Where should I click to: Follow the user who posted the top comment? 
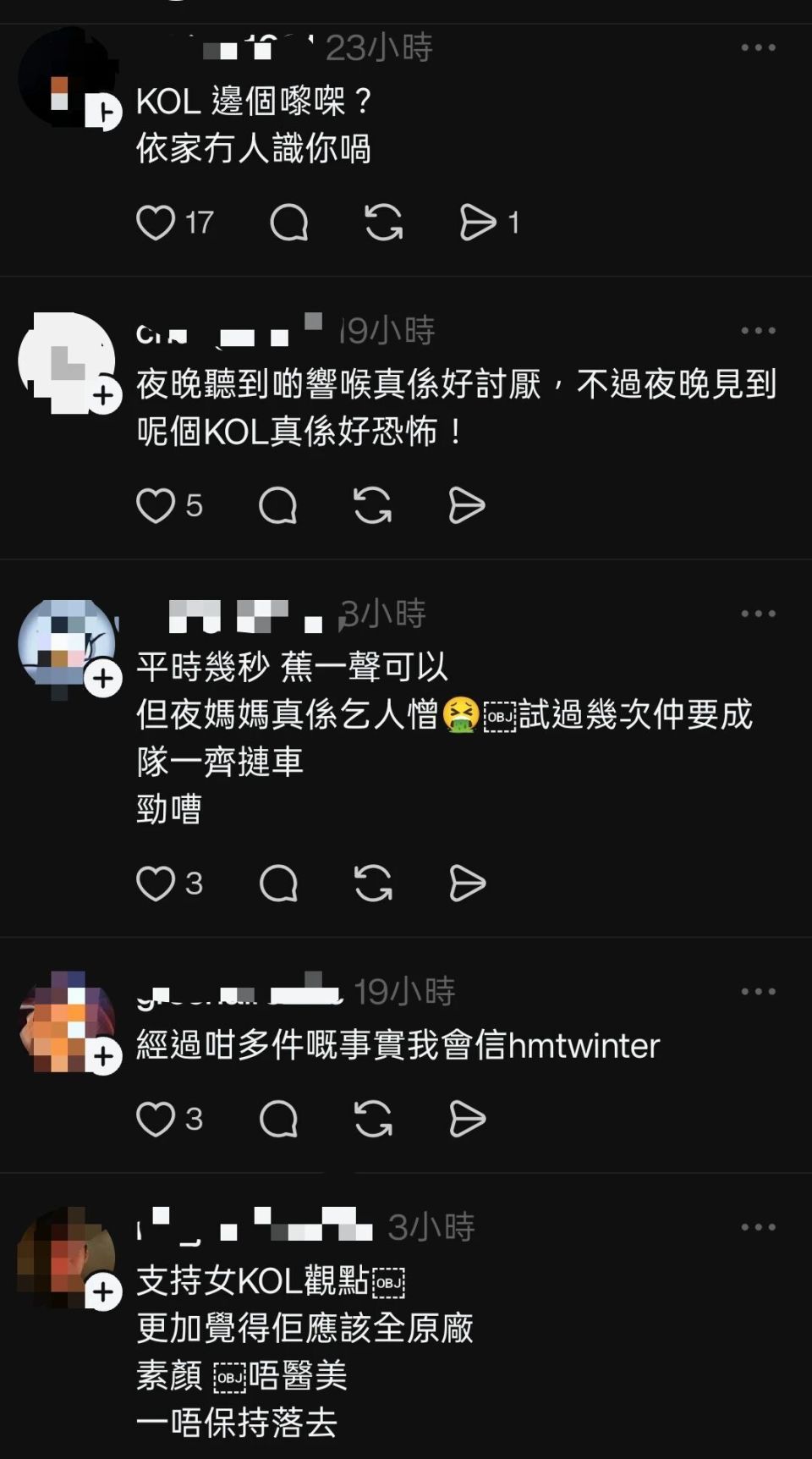(104, 109)
